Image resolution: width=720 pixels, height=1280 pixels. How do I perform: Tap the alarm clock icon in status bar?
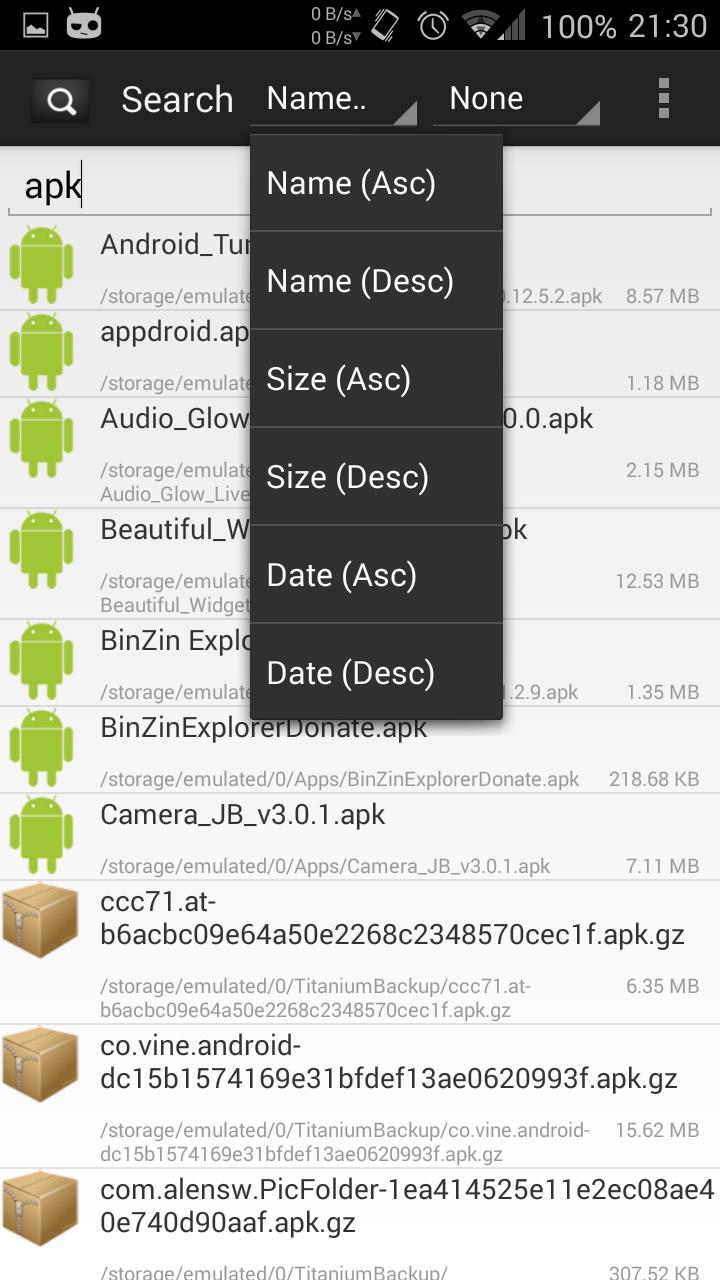(x=430, y=27)
